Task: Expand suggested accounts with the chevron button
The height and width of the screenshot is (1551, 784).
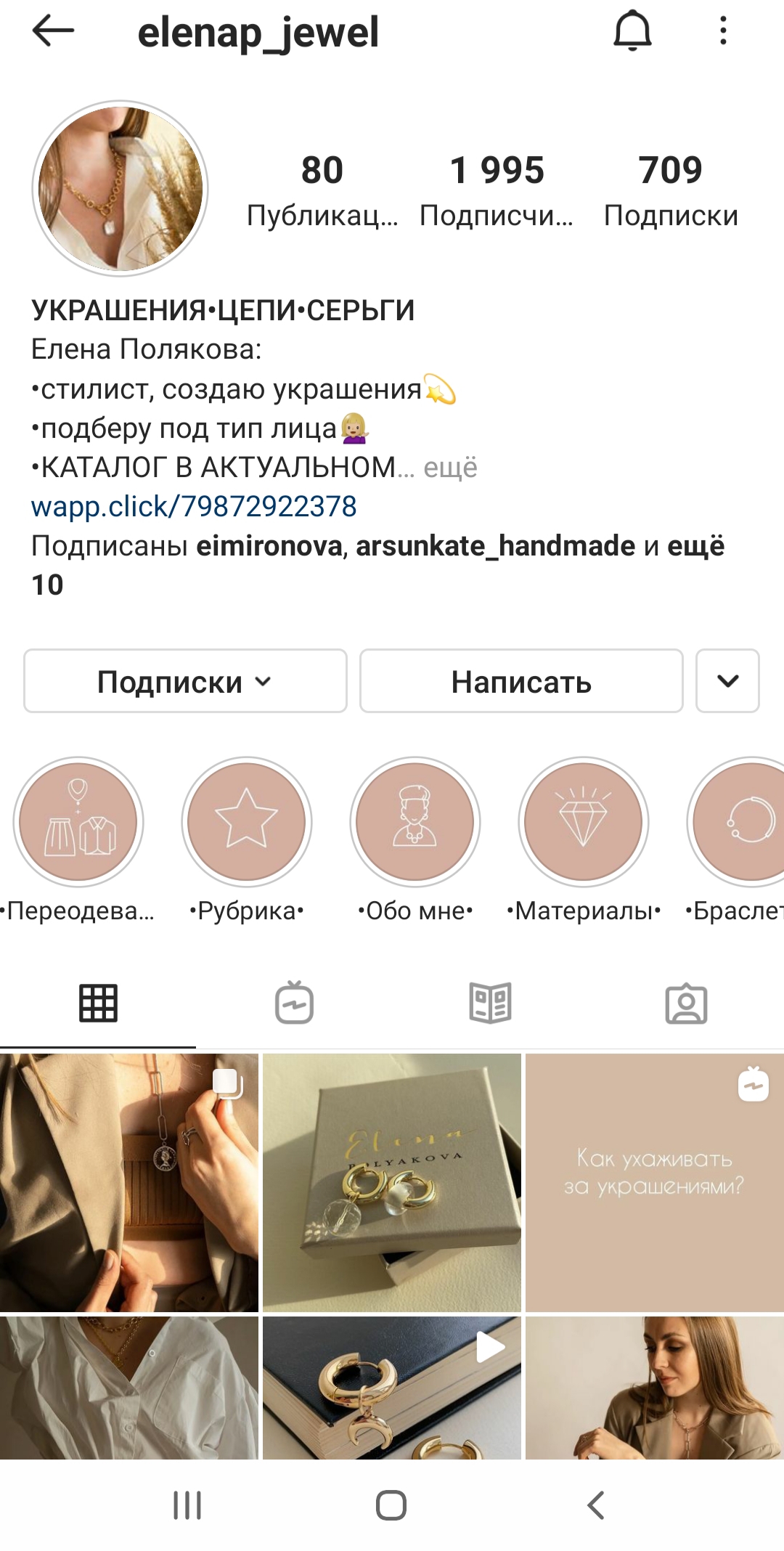Action: pyautogui.click(x=727, y=681)
